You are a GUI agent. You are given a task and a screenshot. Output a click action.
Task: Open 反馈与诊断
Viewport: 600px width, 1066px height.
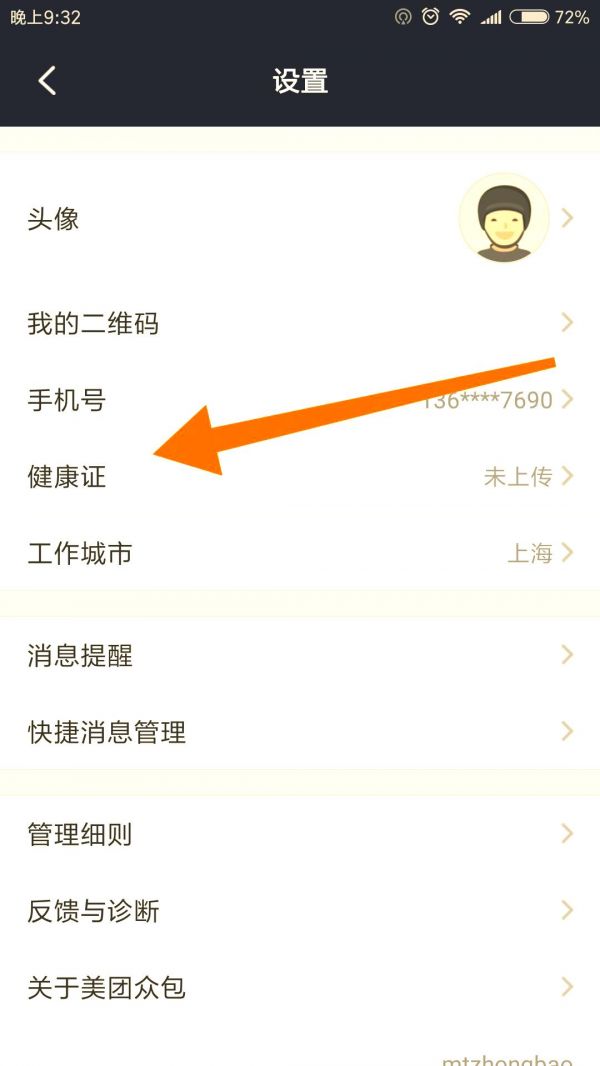point(300,911)
